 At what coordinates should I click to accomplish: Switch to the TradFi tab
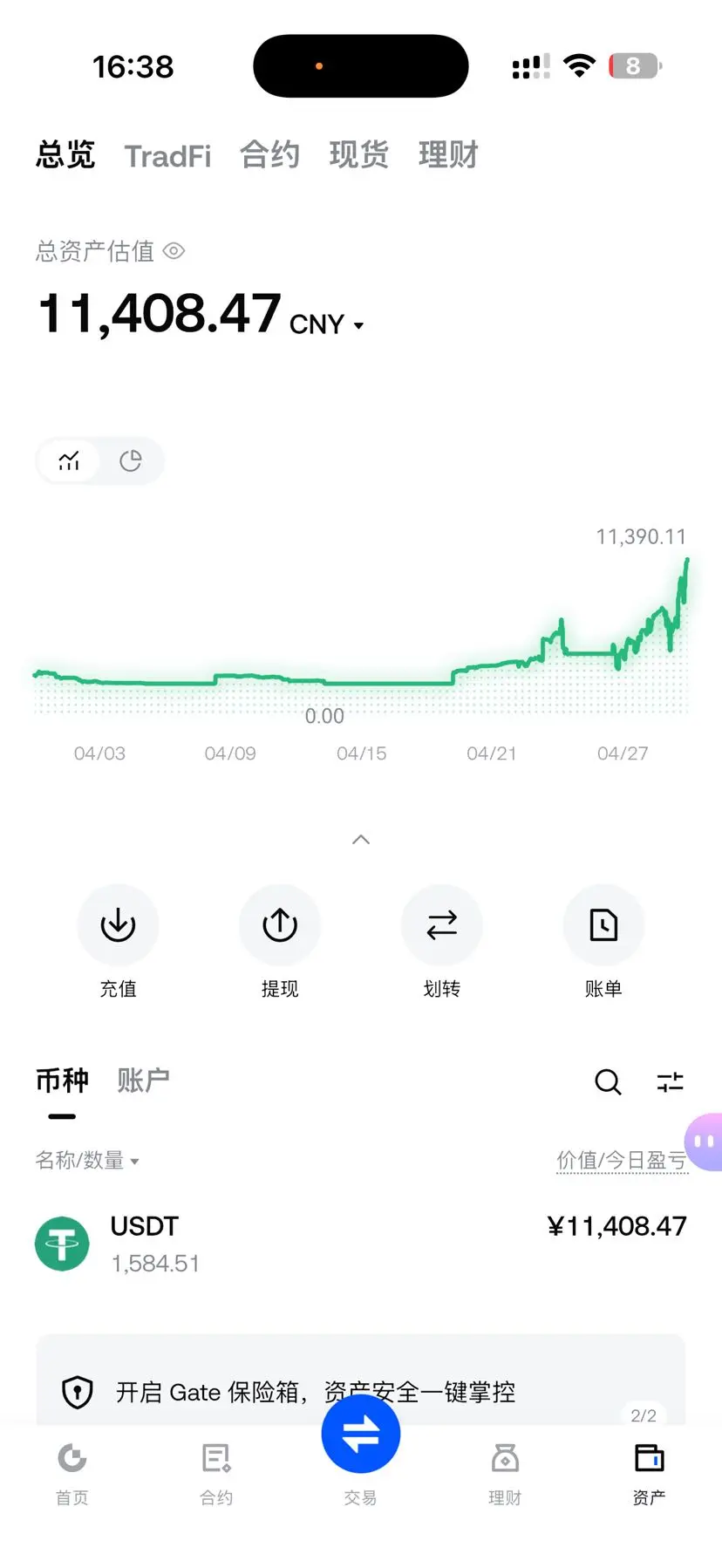[x=167, y=156]
